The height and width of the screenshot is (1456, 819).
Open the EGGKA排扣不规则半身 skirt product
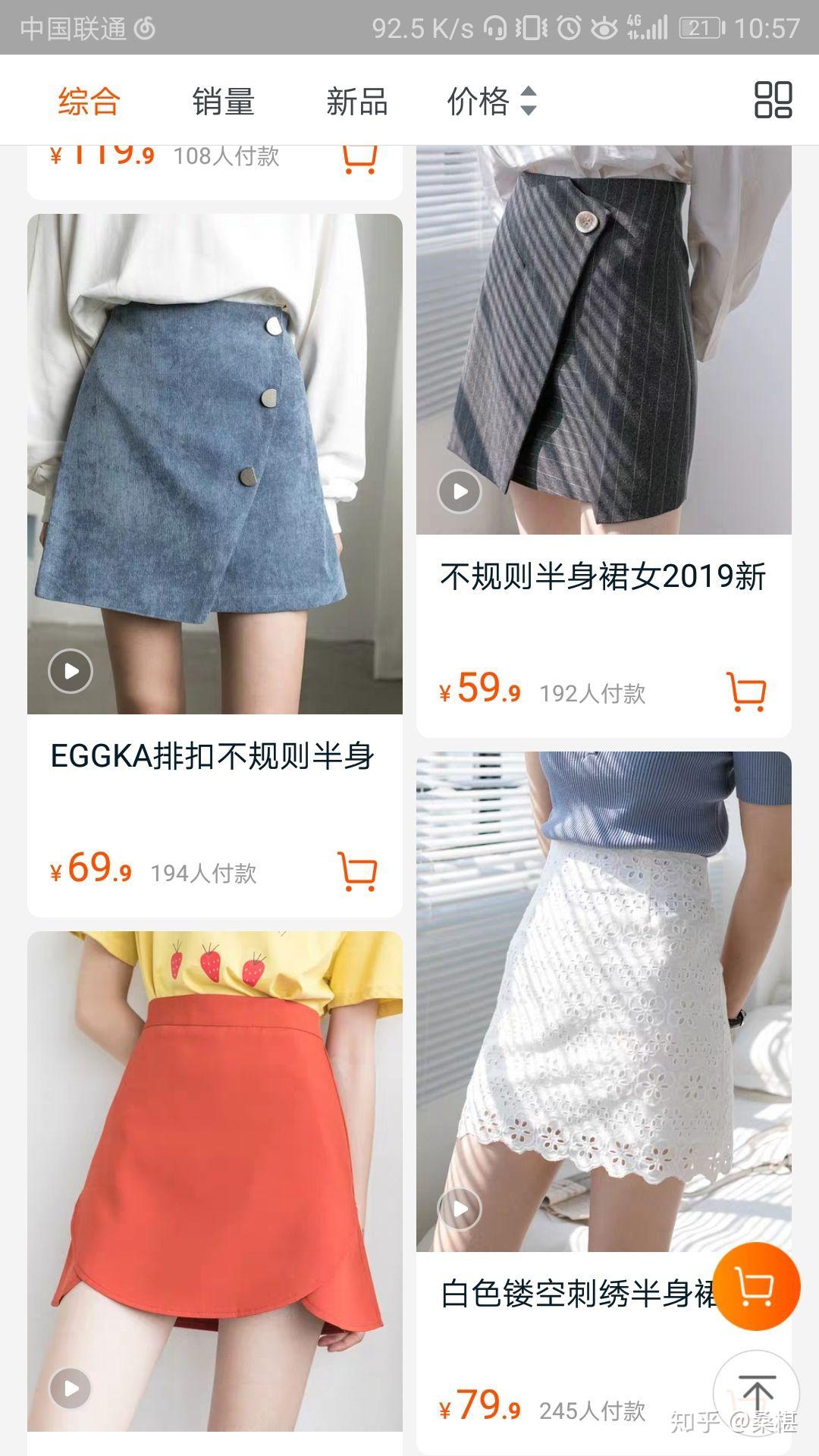coord(212,756)
